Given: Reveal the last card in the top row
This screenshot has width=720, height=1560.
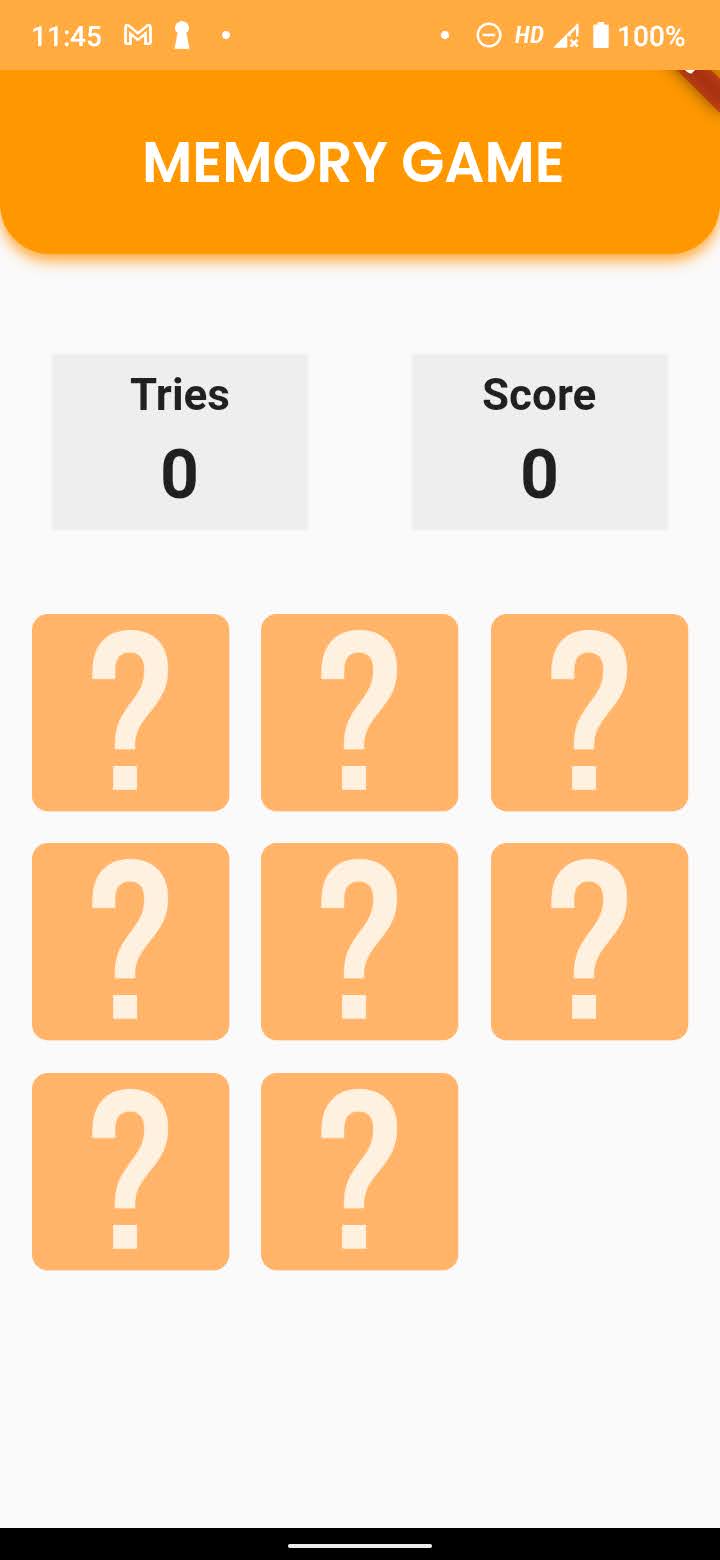Looking at the screenshot, I should [x=589, y=712].
